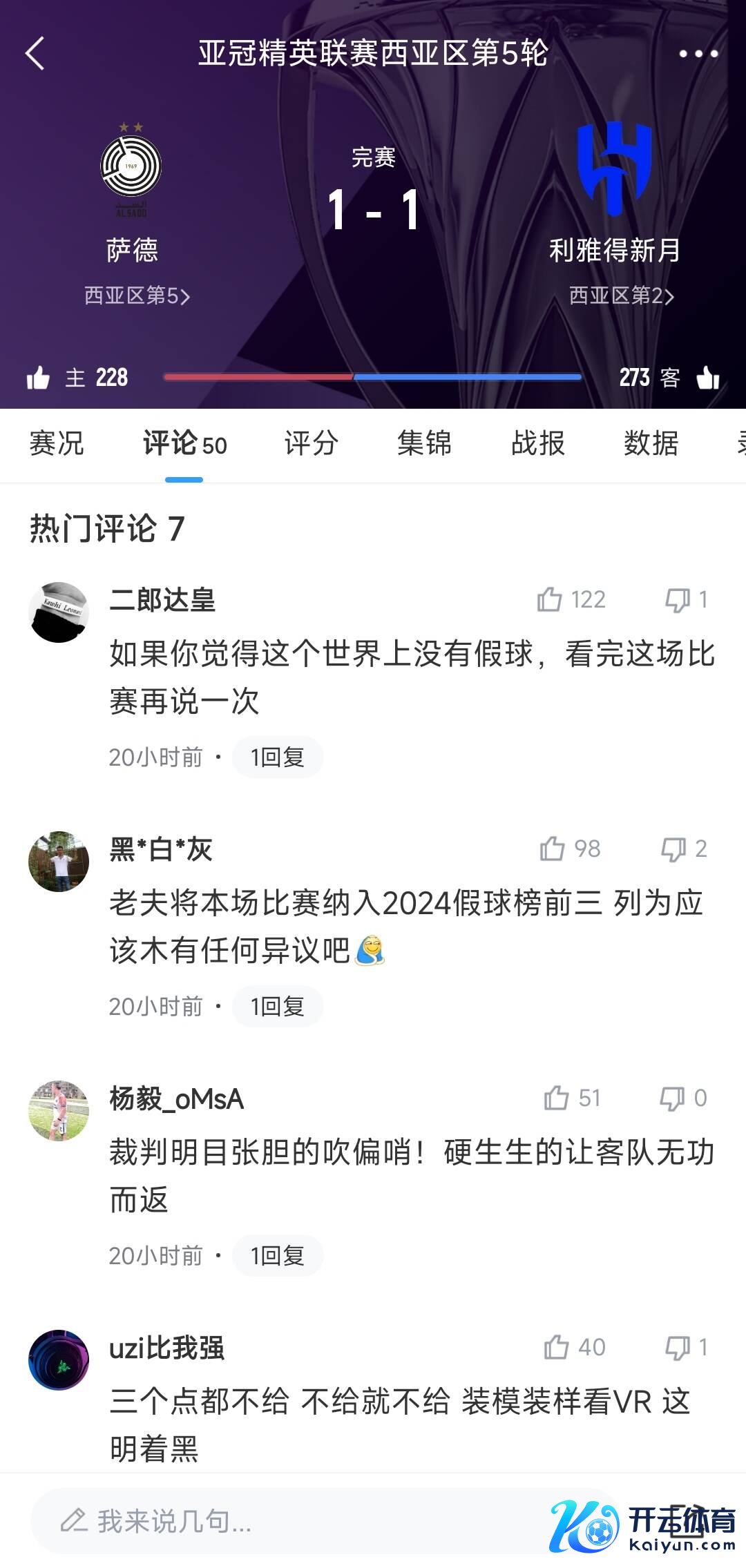This screenshot has width=746, height=1568.
Task: Switch to the 战报 tab
Action: click(538, 443)
